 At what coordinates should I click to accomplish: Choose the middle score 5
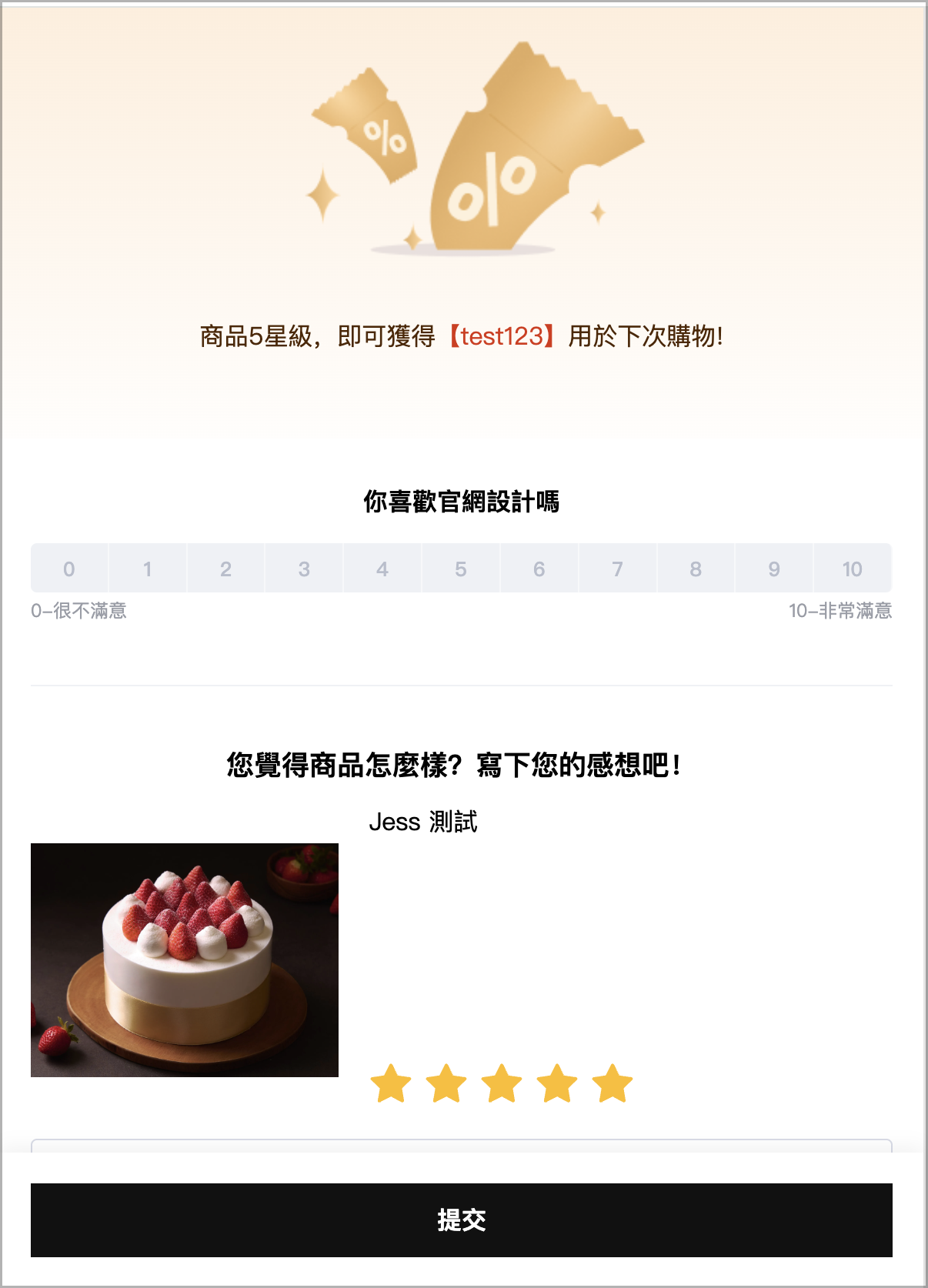coord(461,569)
